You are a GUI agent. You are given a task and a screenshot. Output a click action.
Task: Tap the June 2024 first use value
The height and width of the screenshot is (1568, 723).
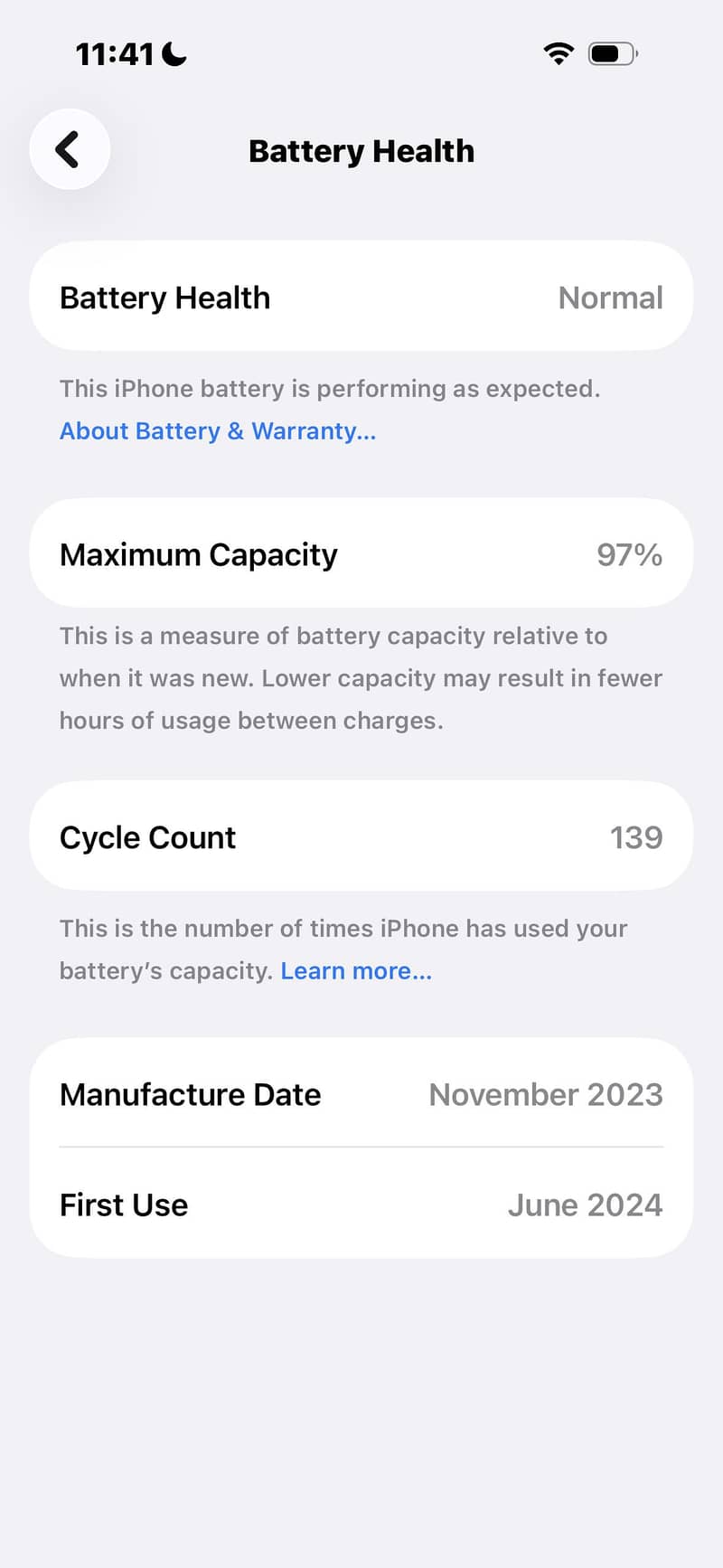click(x=586, y=1204)
